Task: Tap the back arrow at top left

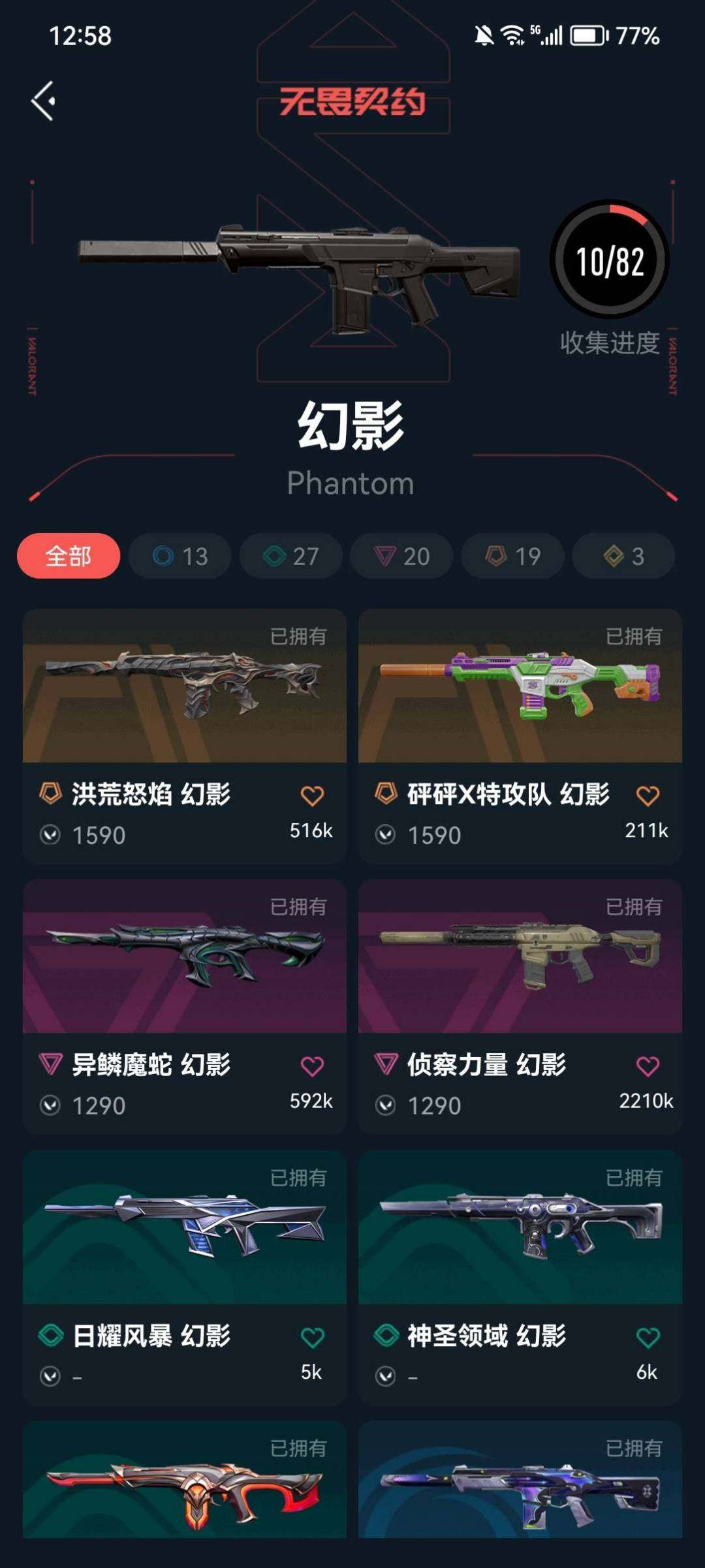Action: 43,98
